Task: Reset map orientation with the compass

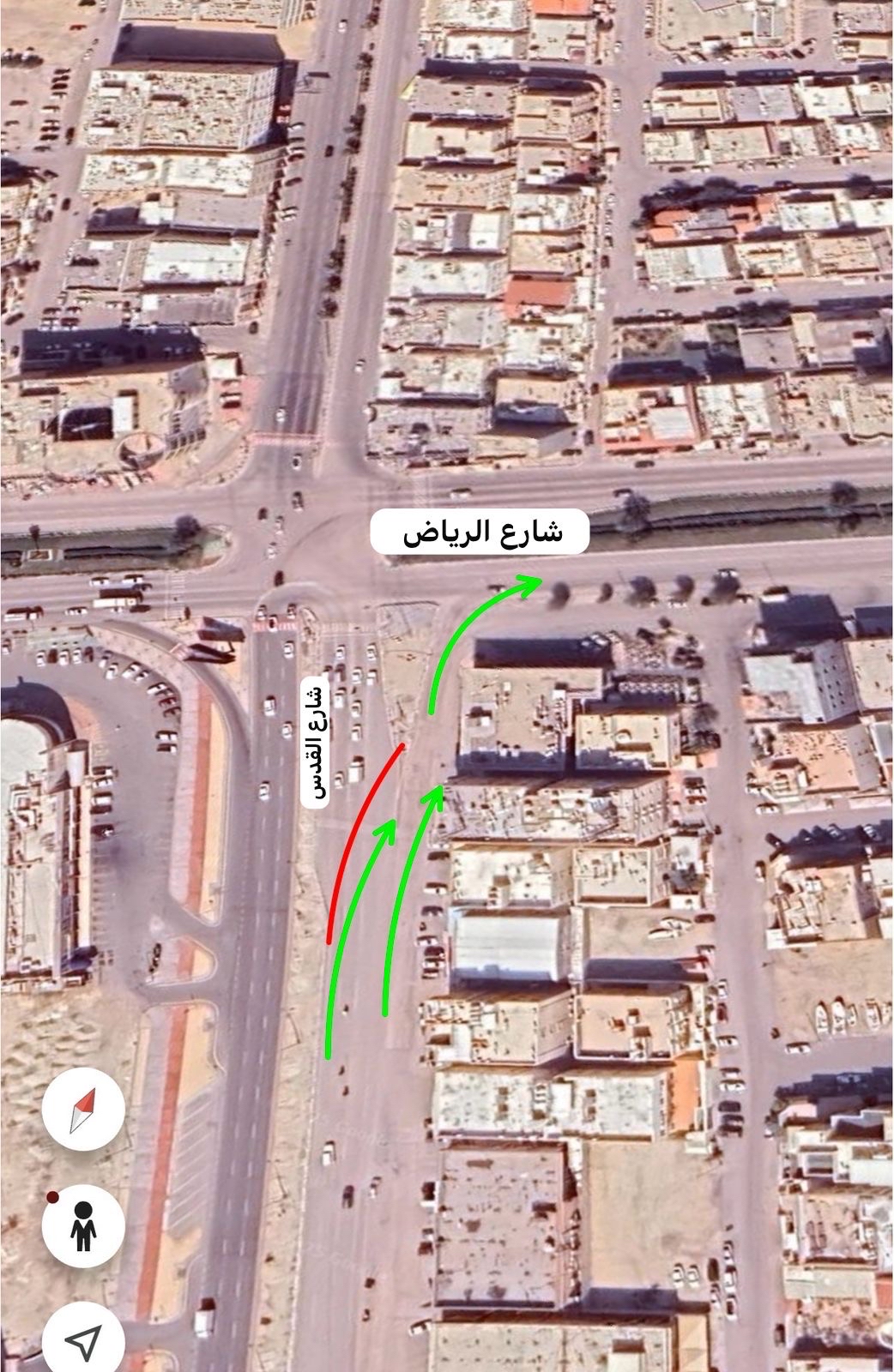Action: click(x=83, y=1109)
